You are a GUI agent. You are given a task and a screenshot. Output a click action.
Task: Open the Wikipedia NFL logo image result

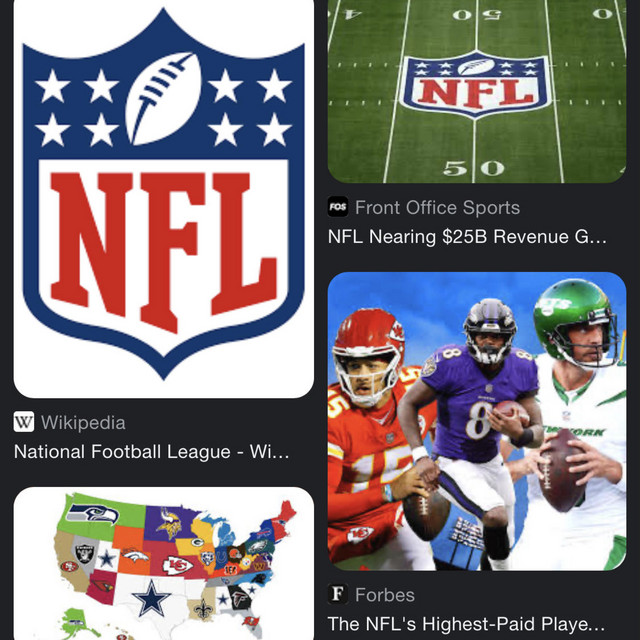click(163, 200)
